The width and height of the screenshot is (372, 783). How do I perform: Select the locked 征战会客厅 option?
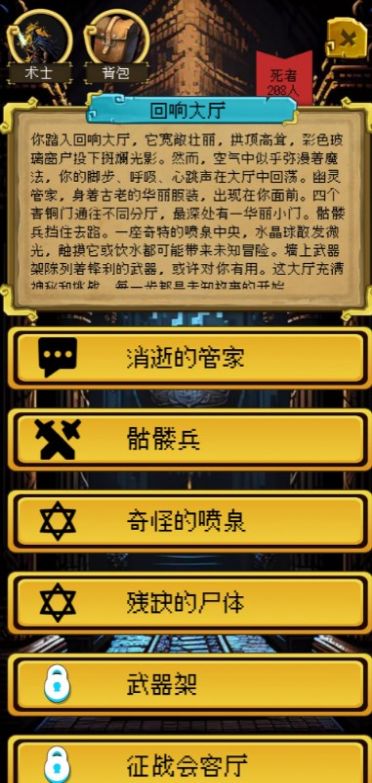click(x=190, y=762)
